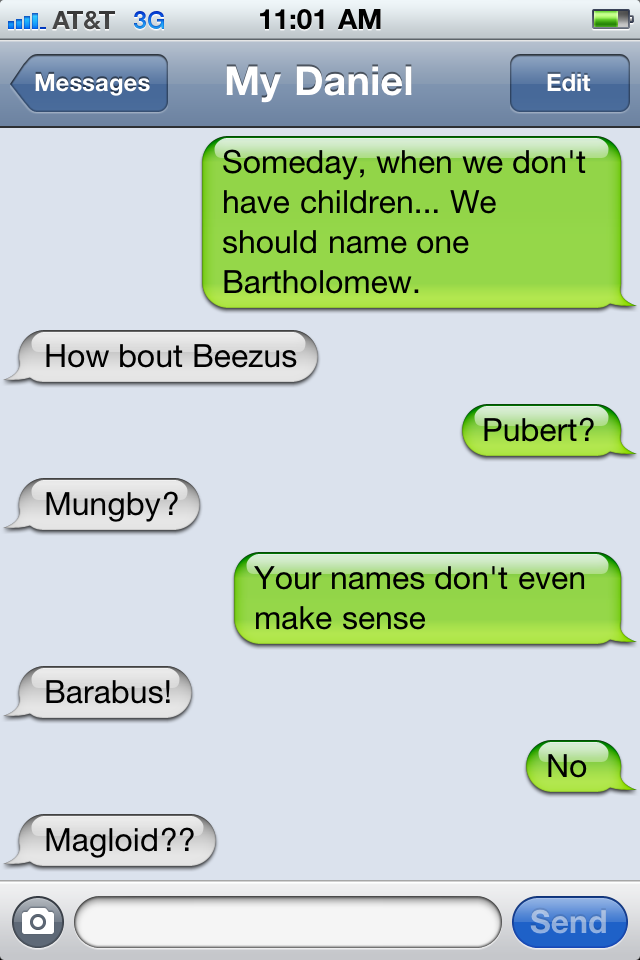Viewport: 640px width, 960px height.
Task: Focus the message text field
Action: coord(288,922)
